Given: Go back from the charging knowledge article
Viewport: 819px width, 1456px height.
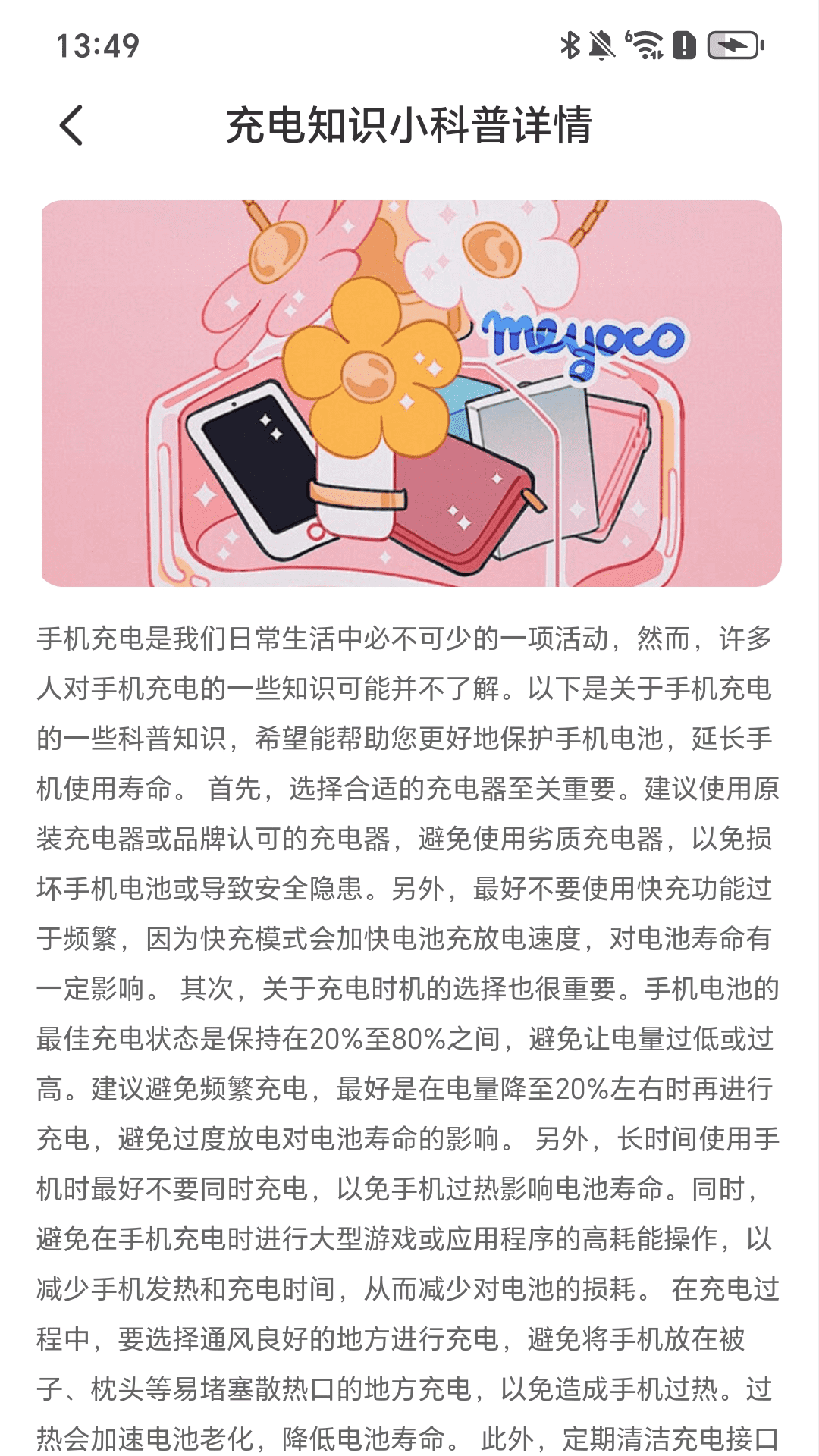Looking at the screenshot, I should (71, 125).
